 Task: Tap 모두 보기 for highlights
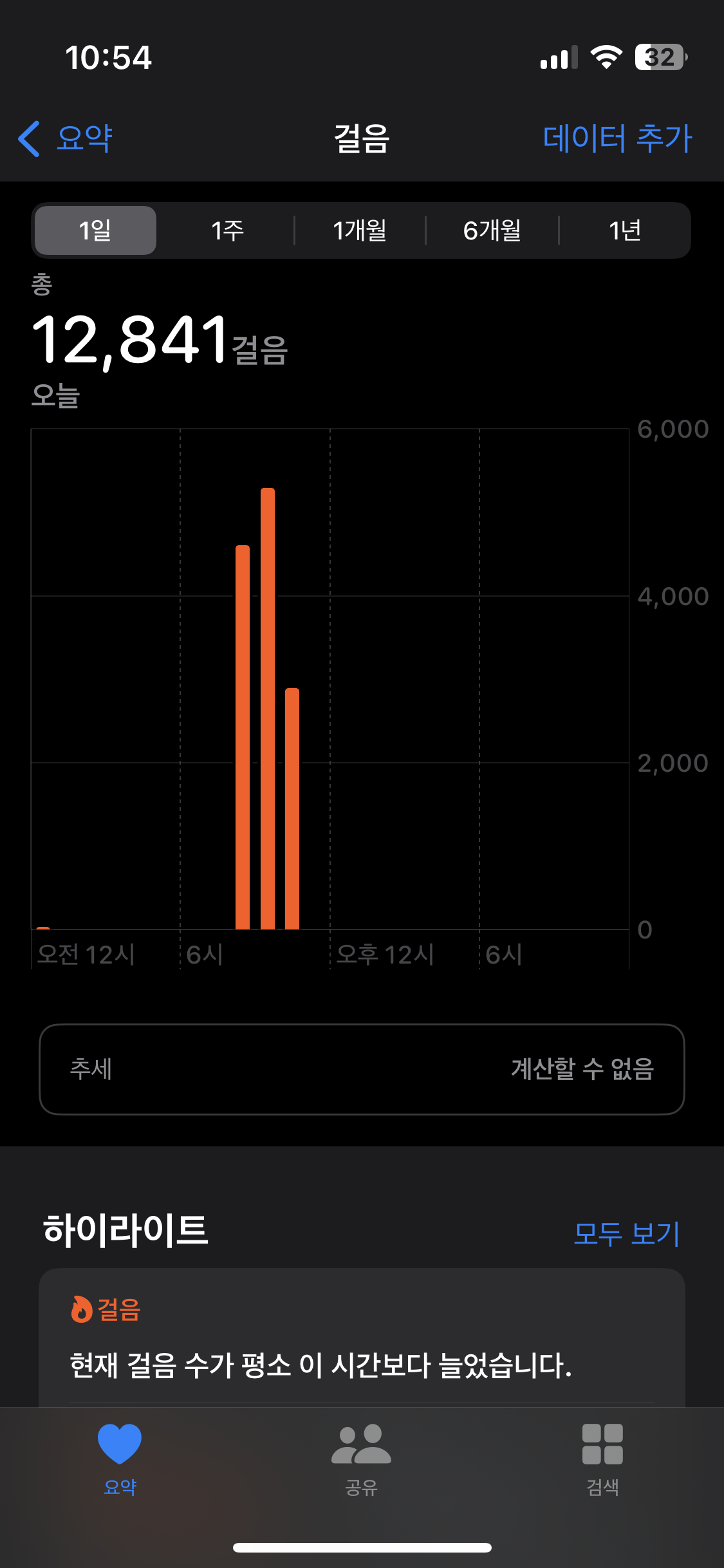(x=626, y=1233)
